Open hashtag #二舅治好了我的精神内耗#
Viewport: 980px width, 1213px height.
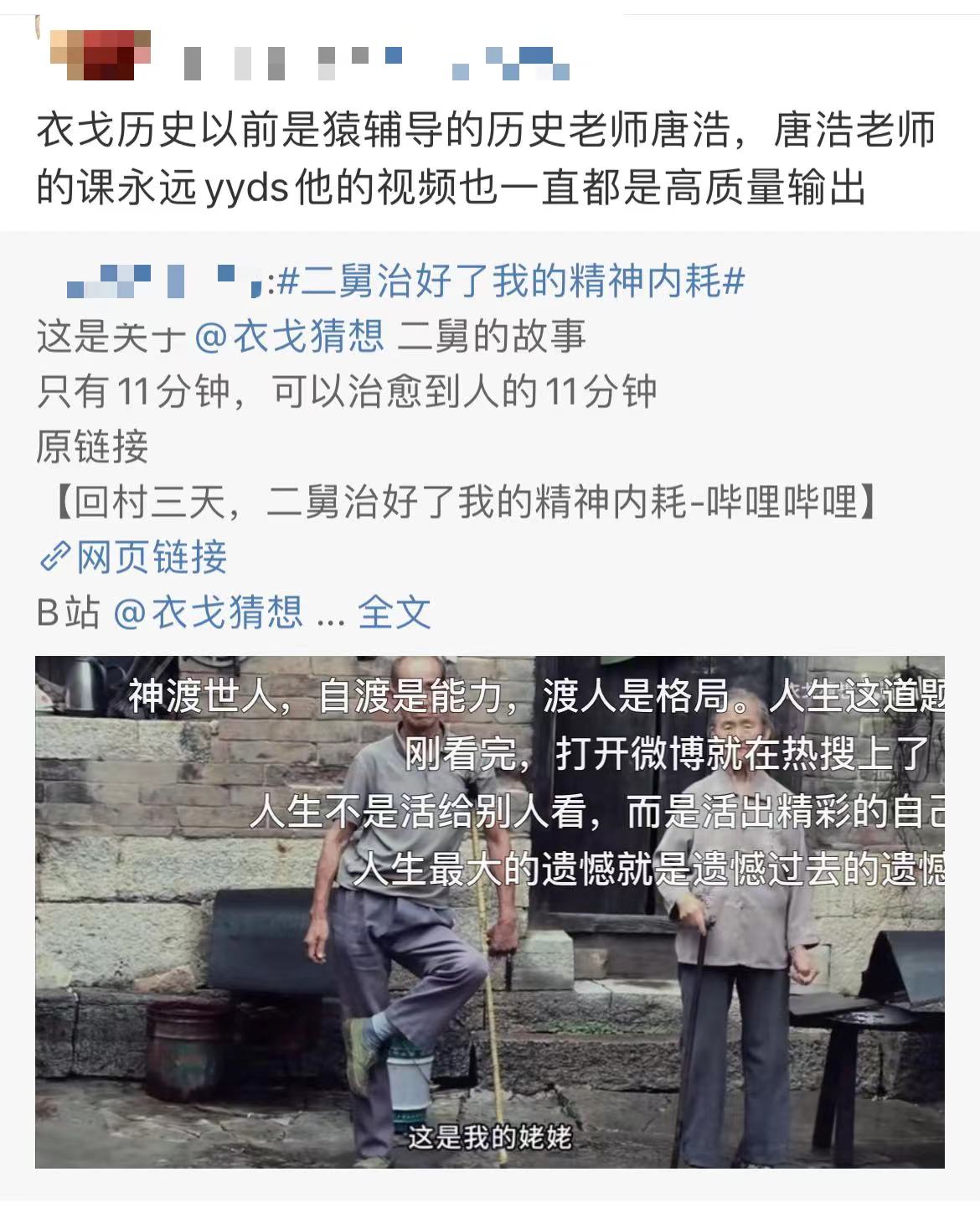pos(511,281)
